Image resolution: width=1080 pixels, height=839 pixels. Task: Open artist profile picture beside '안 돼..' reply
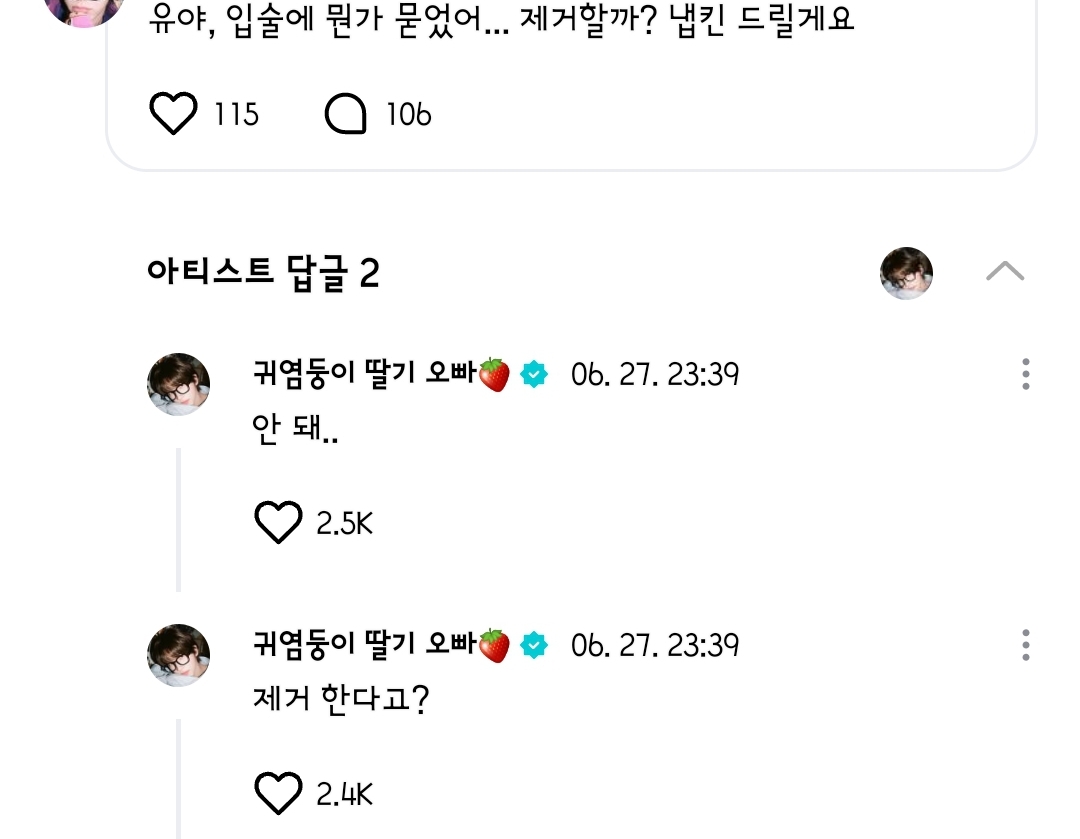[179, 384]
